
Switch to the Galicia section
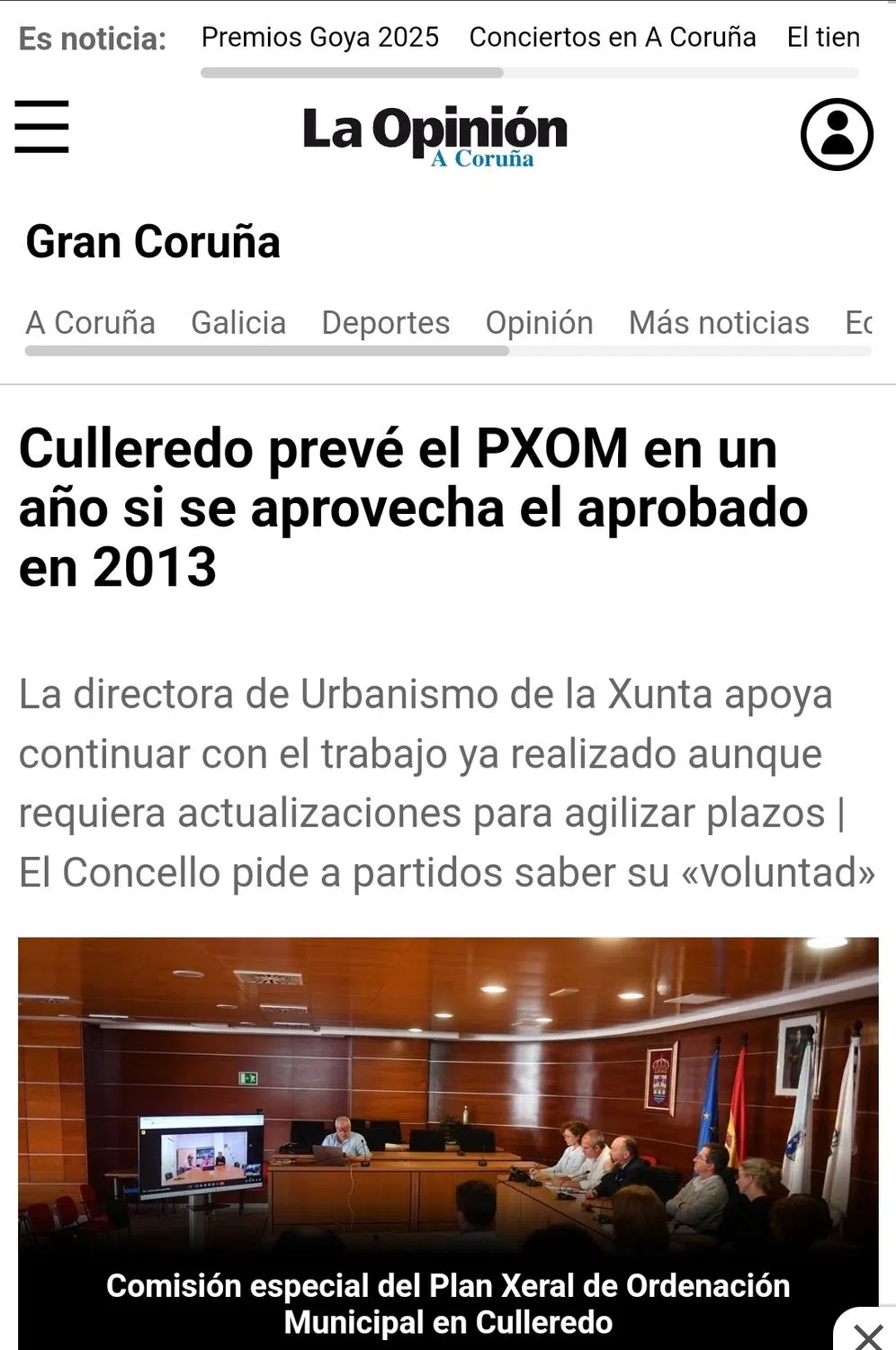click(x=238, y=322)
